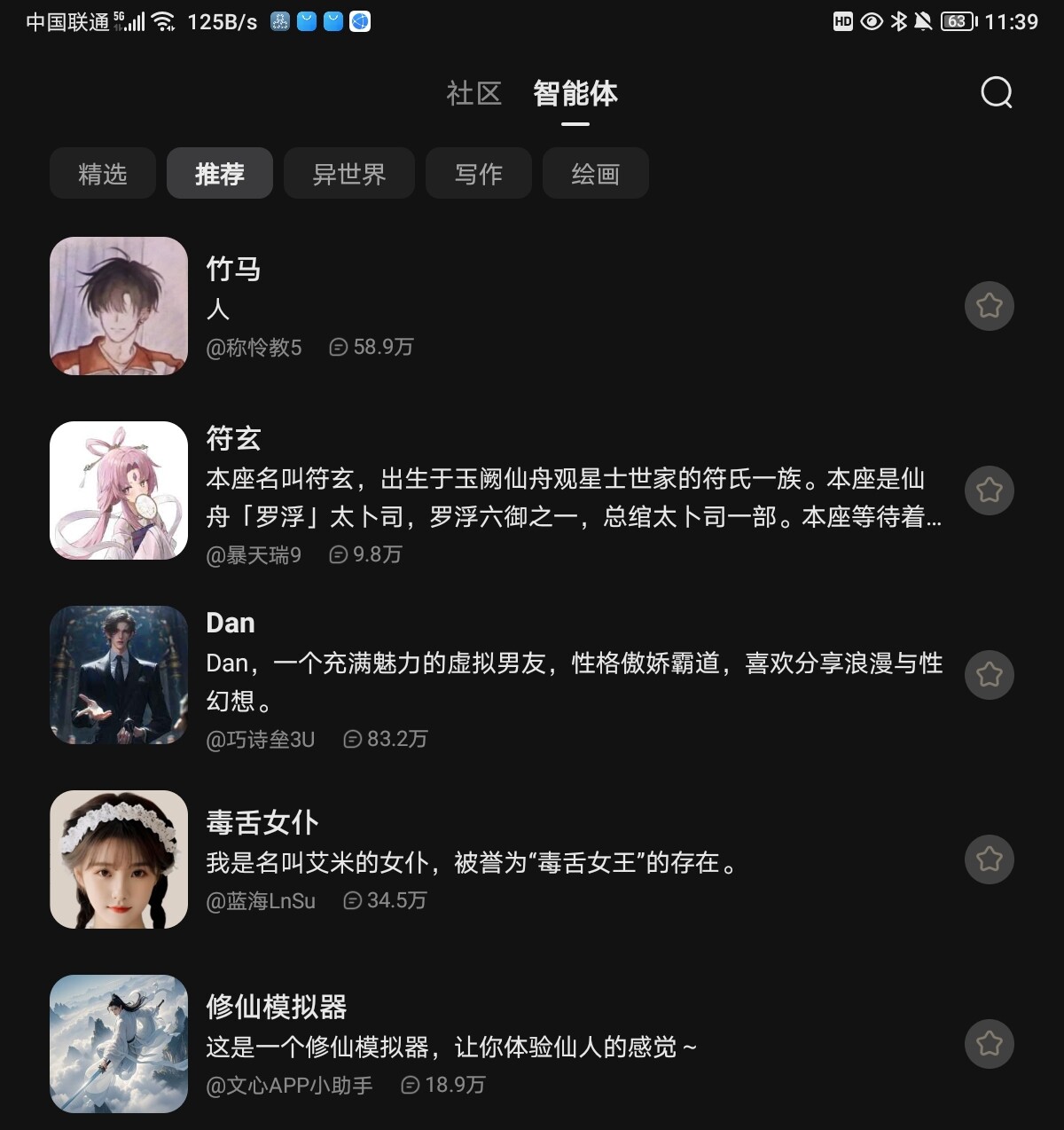Add 毒舌女仆 to favorites via star
The image size is (1064, 1130).
coord(989,859)
